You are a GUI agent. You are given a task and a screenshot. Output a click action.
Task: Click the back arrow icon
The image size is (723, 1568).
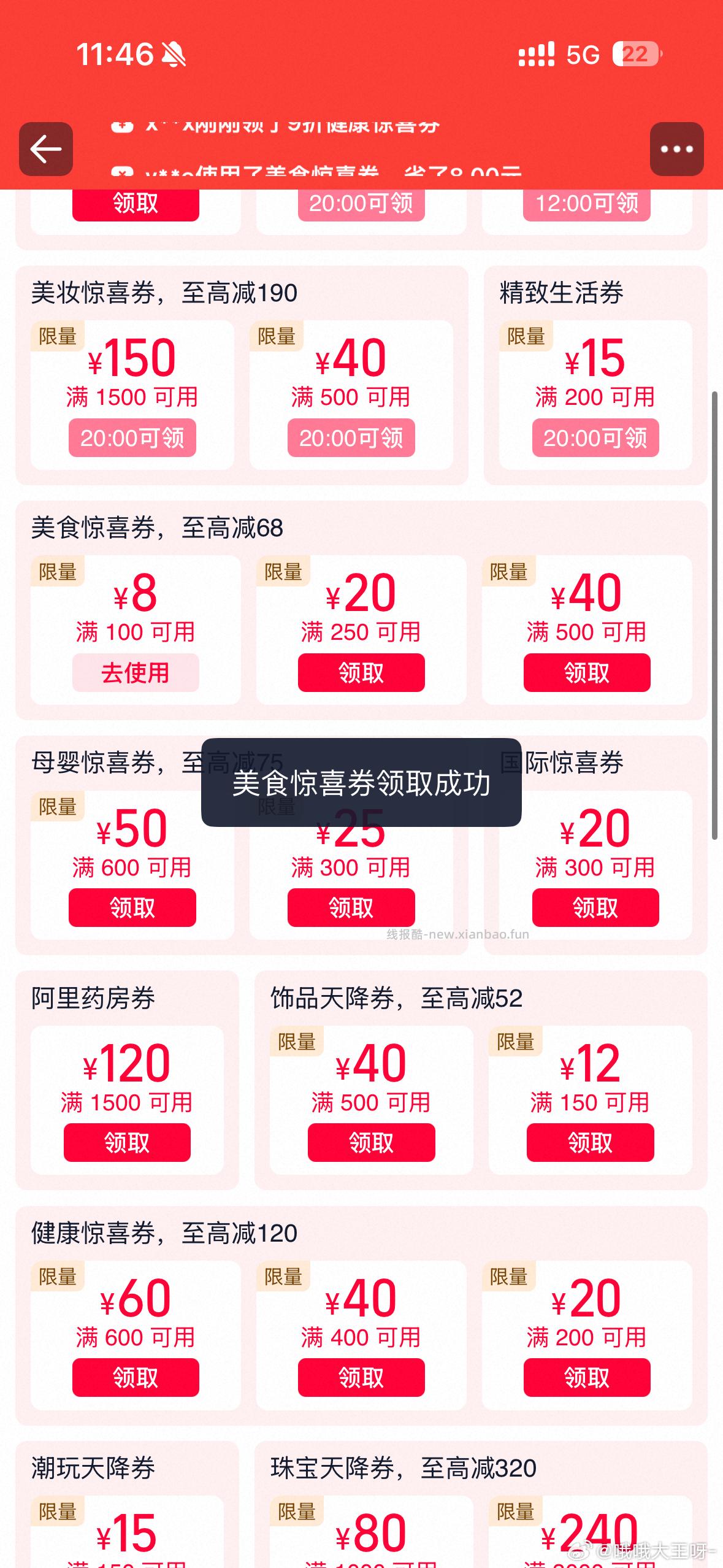click(45, 148)
